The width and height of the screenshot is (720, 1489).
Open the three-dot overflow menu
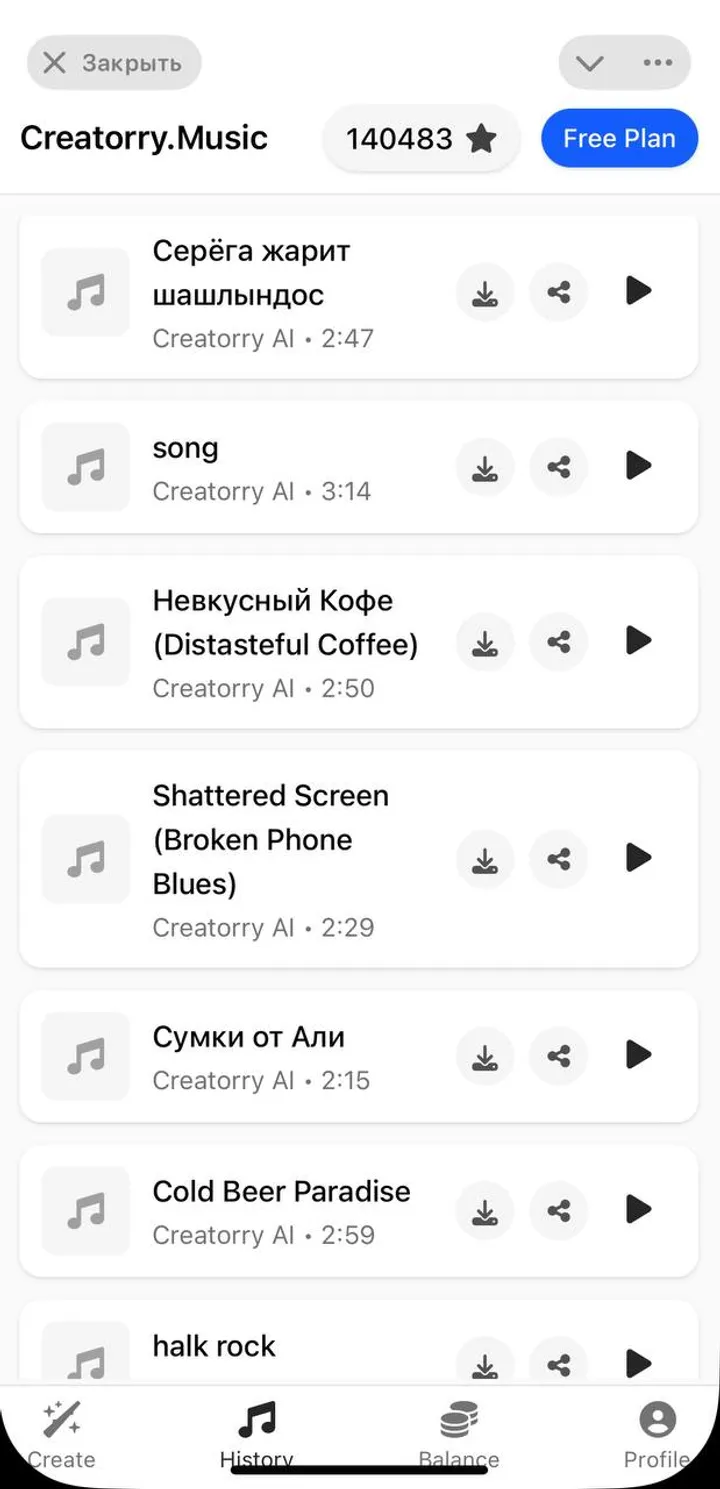click(658, 63)
